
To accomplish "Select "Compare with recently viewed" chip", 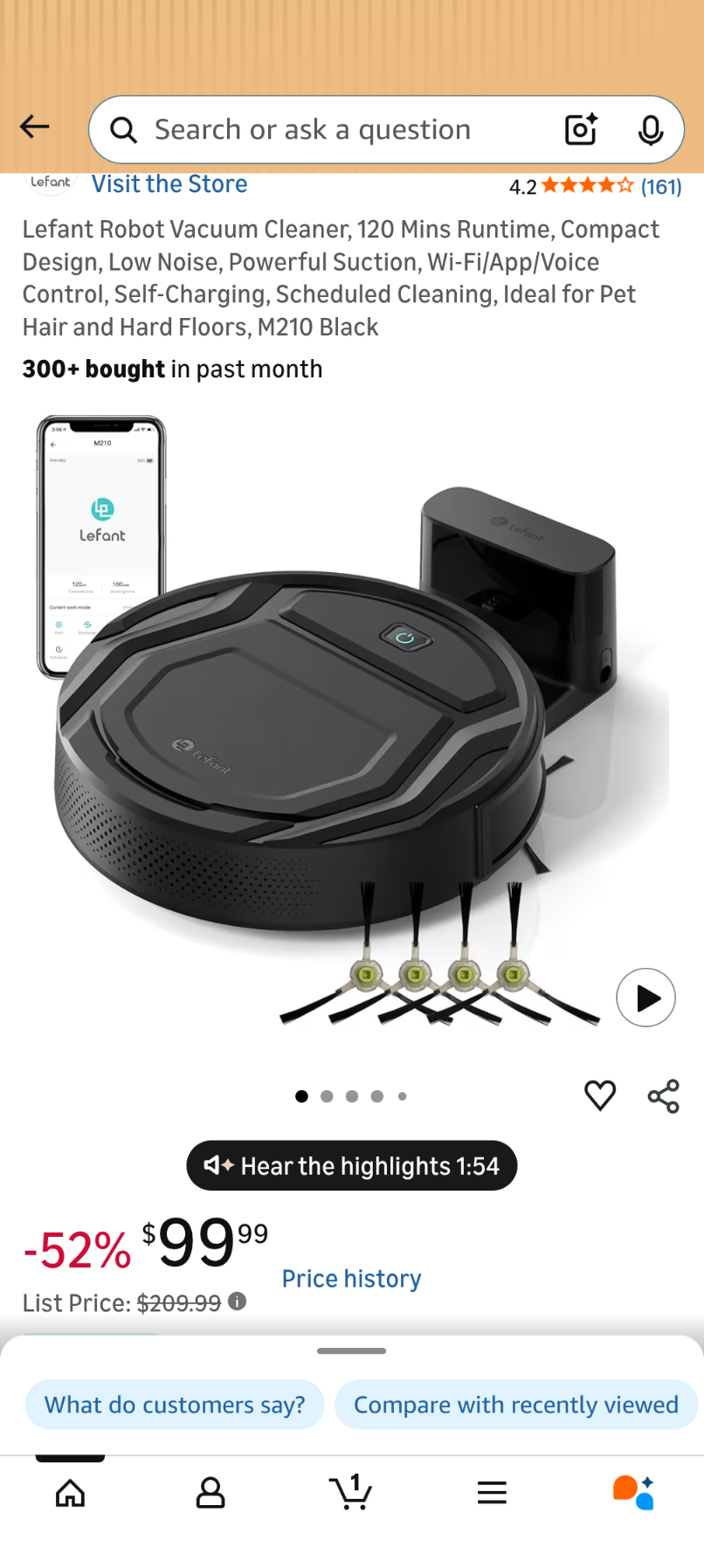I will (x=515, y=1405).
